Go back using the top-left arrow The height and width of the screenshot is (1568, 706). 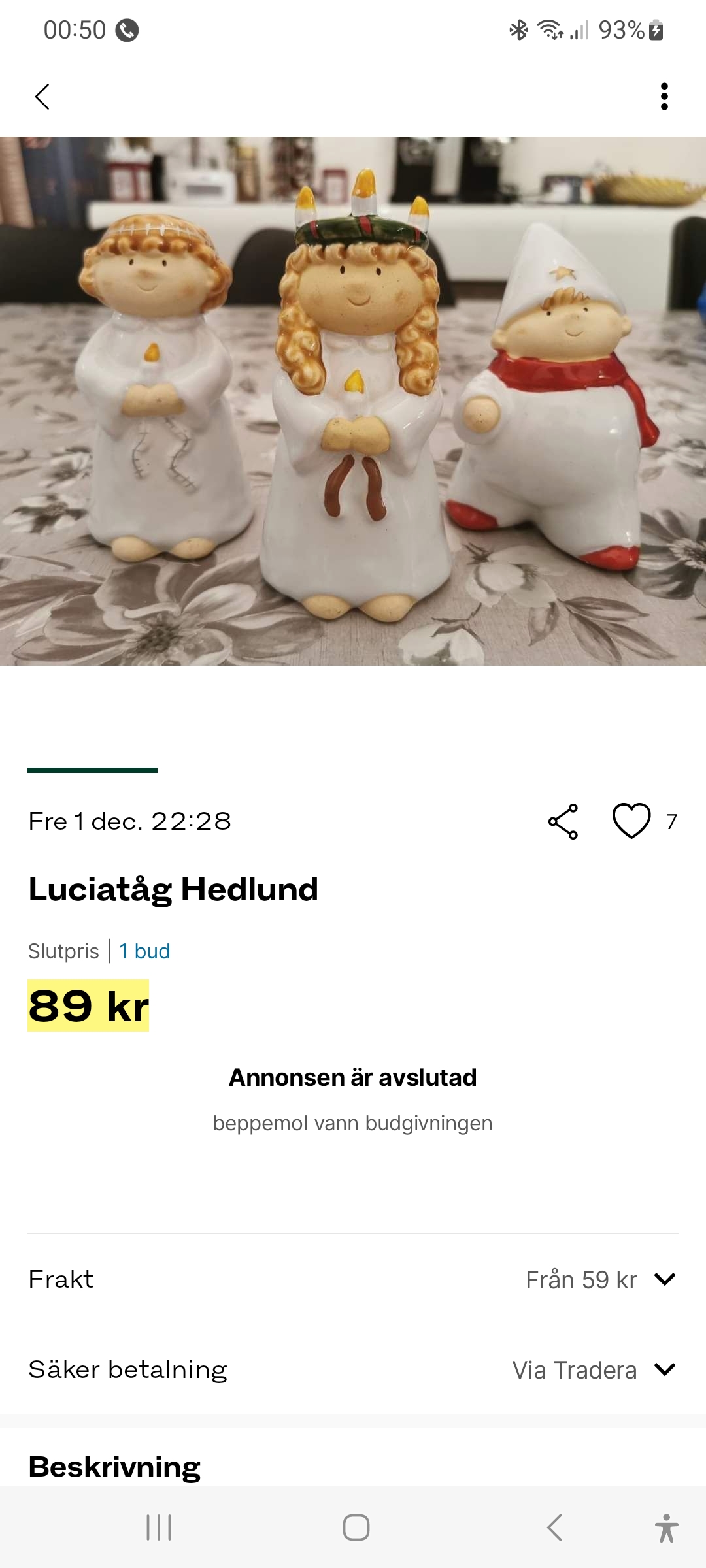(x=42, y=97)
